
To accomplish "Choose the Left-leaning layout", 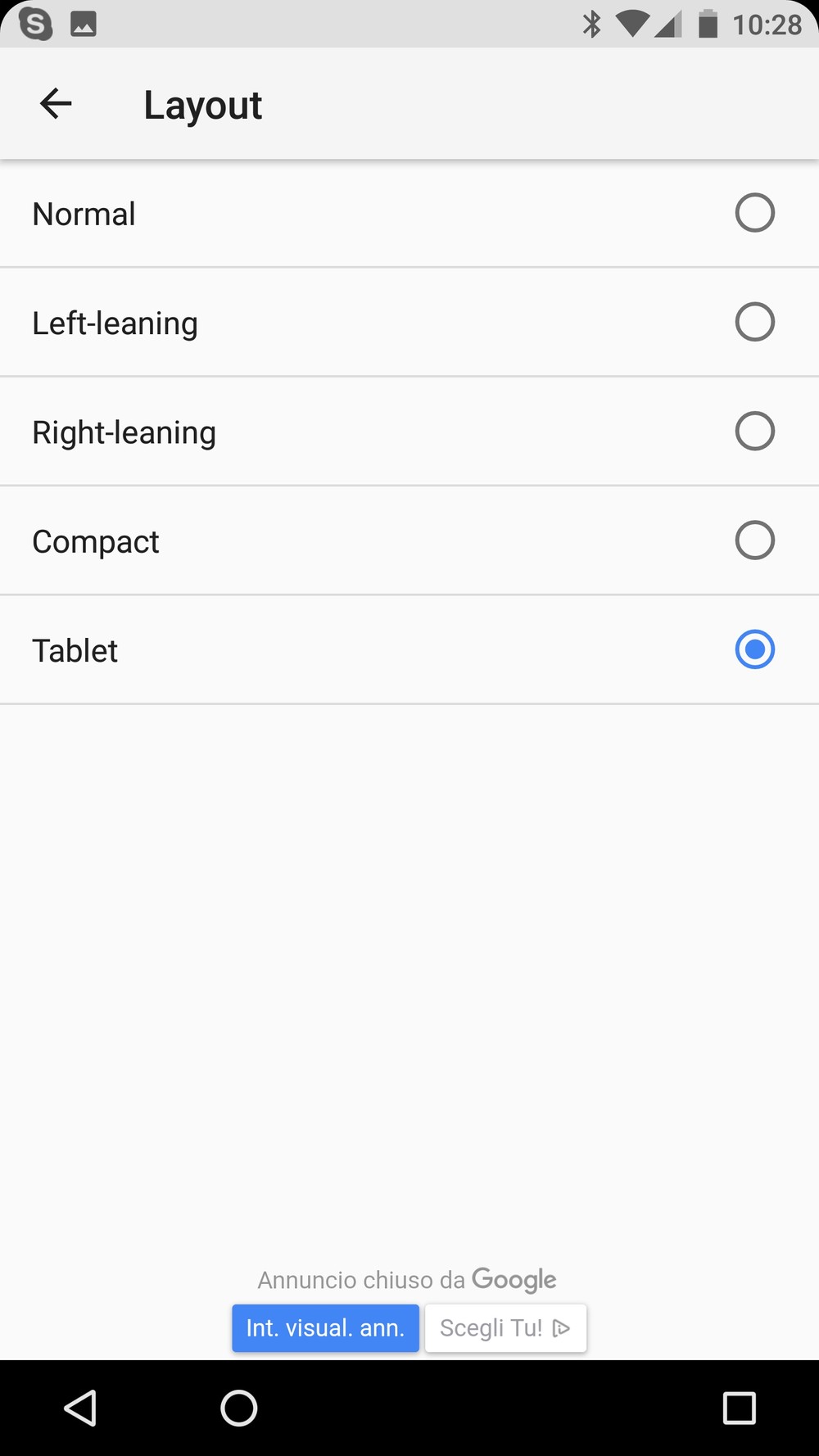I will pos(409,323).
